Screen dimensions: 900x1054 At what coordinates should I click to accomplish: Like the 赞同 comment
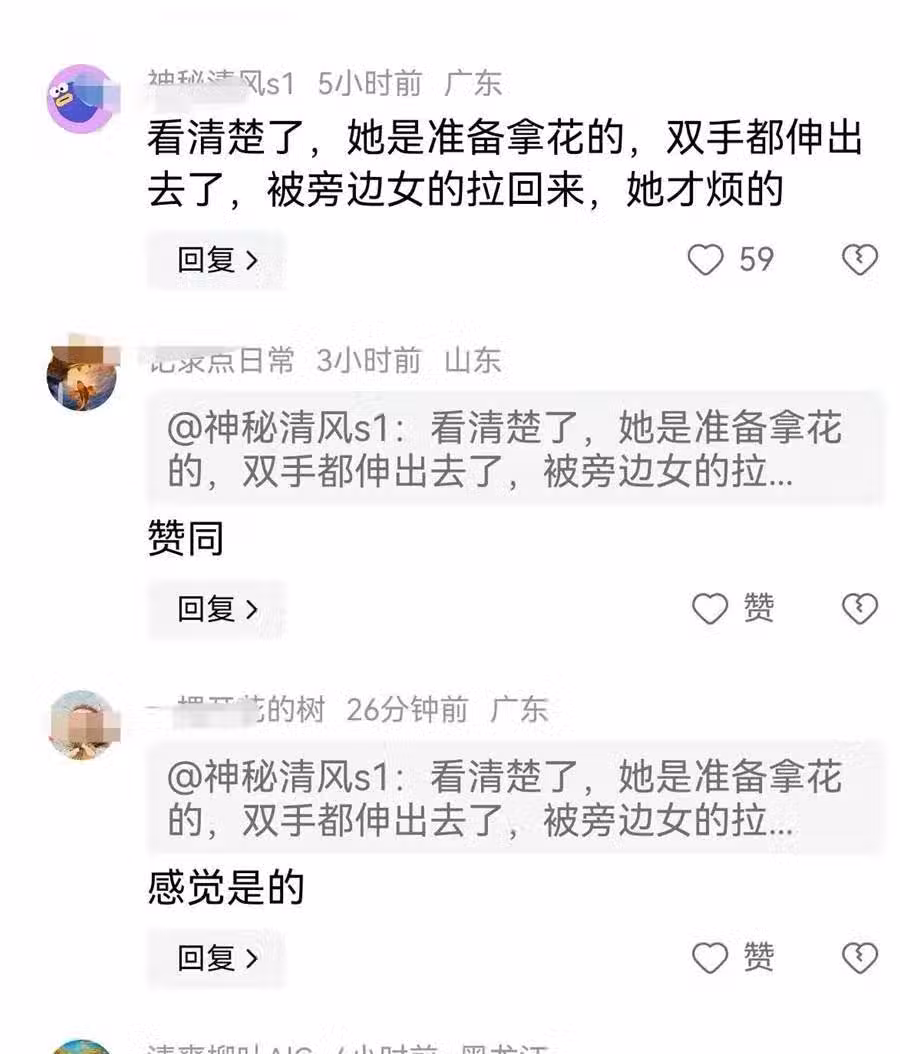pyautogui.click(x=710, y=608)
